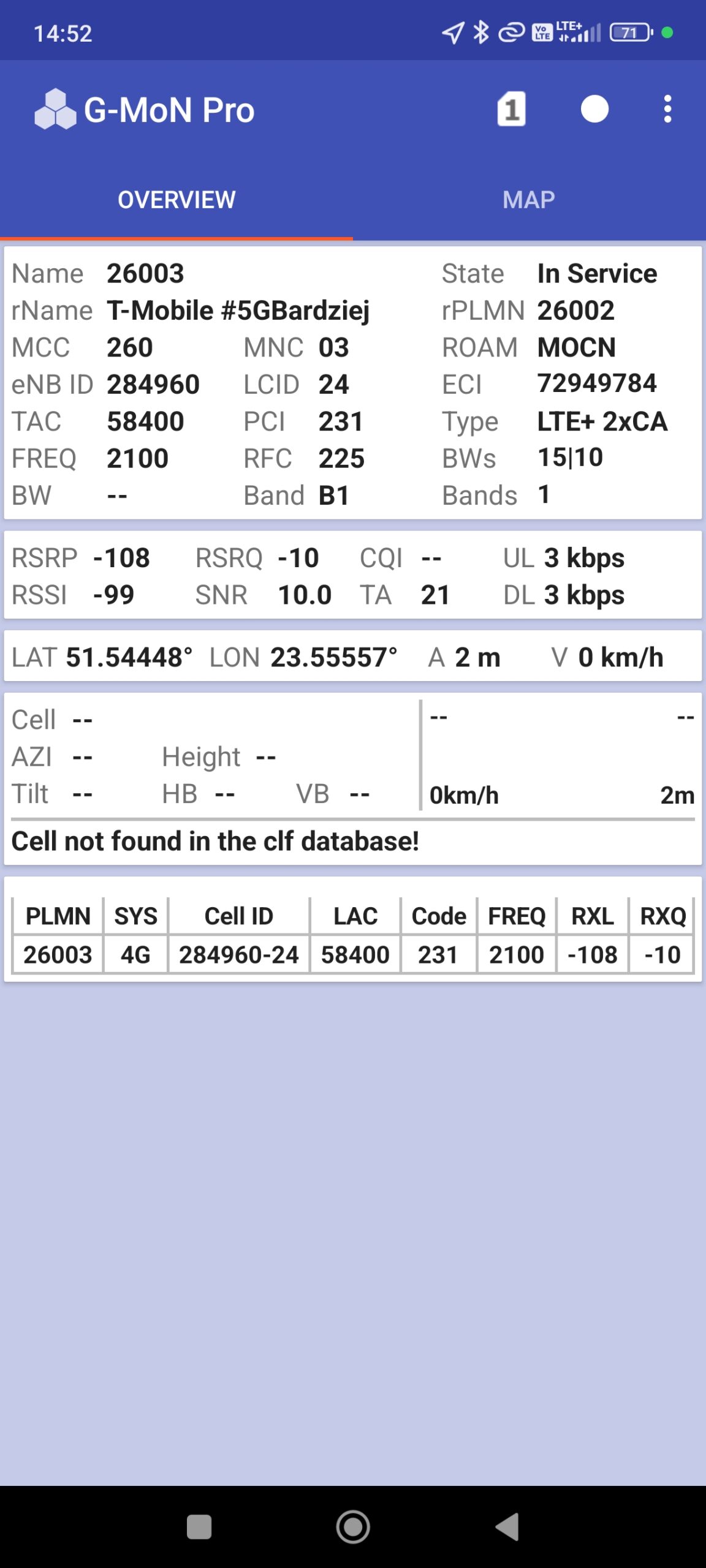Go to the home screen
The image size is (706, 1568).
[353, 1526]
